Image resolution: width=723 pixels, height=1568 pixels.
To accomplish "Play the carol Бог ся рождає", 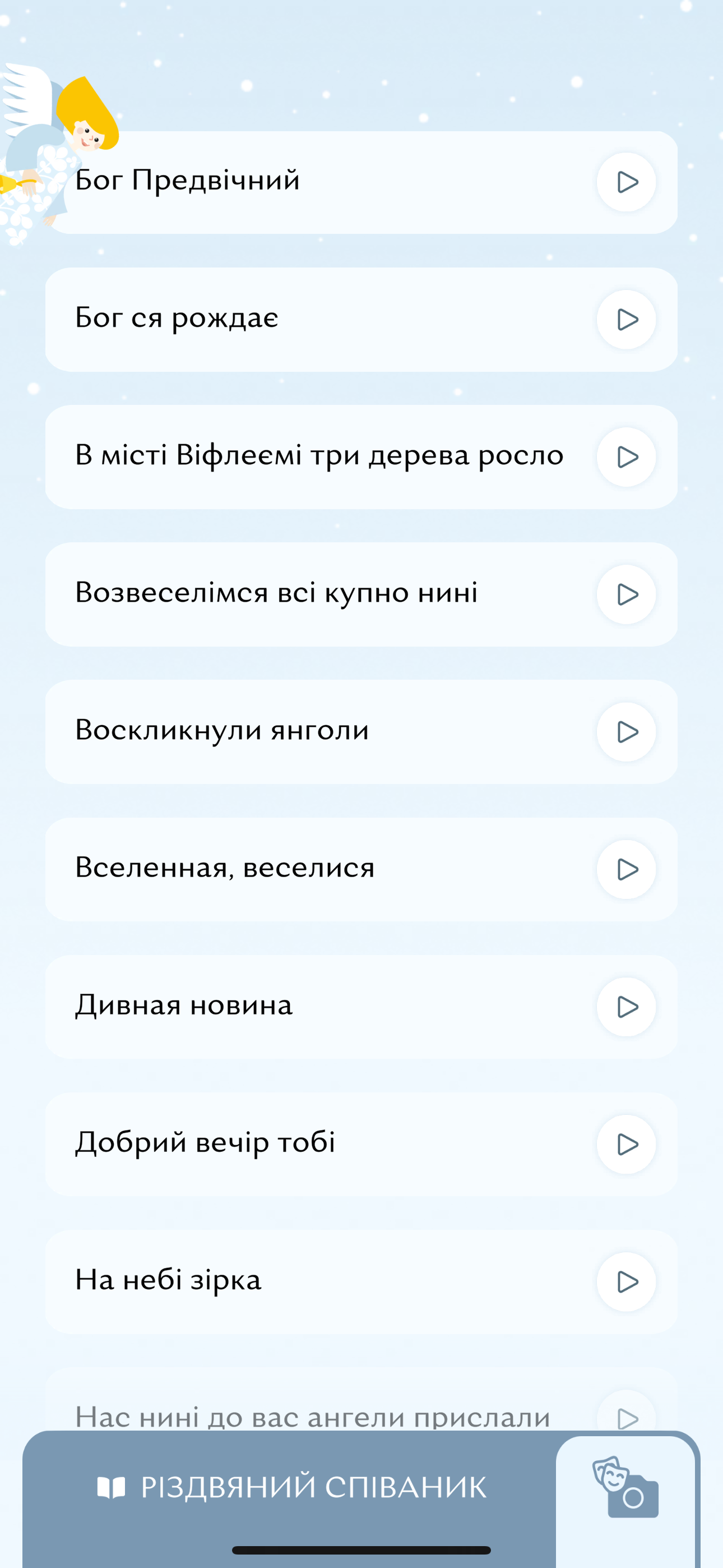I will pos(626,320).
